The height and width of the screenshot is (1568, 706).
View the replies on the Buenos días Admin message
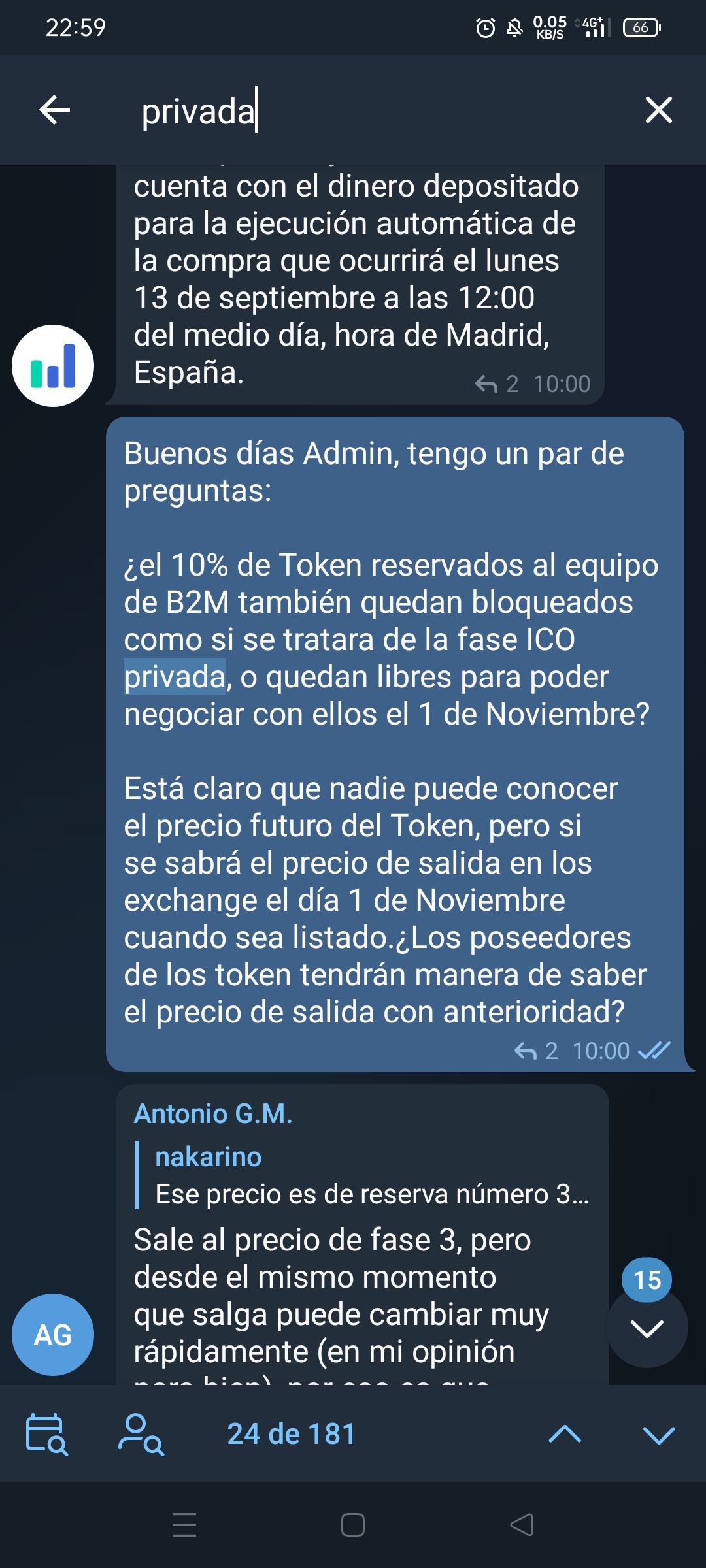tap(535, 1051)
